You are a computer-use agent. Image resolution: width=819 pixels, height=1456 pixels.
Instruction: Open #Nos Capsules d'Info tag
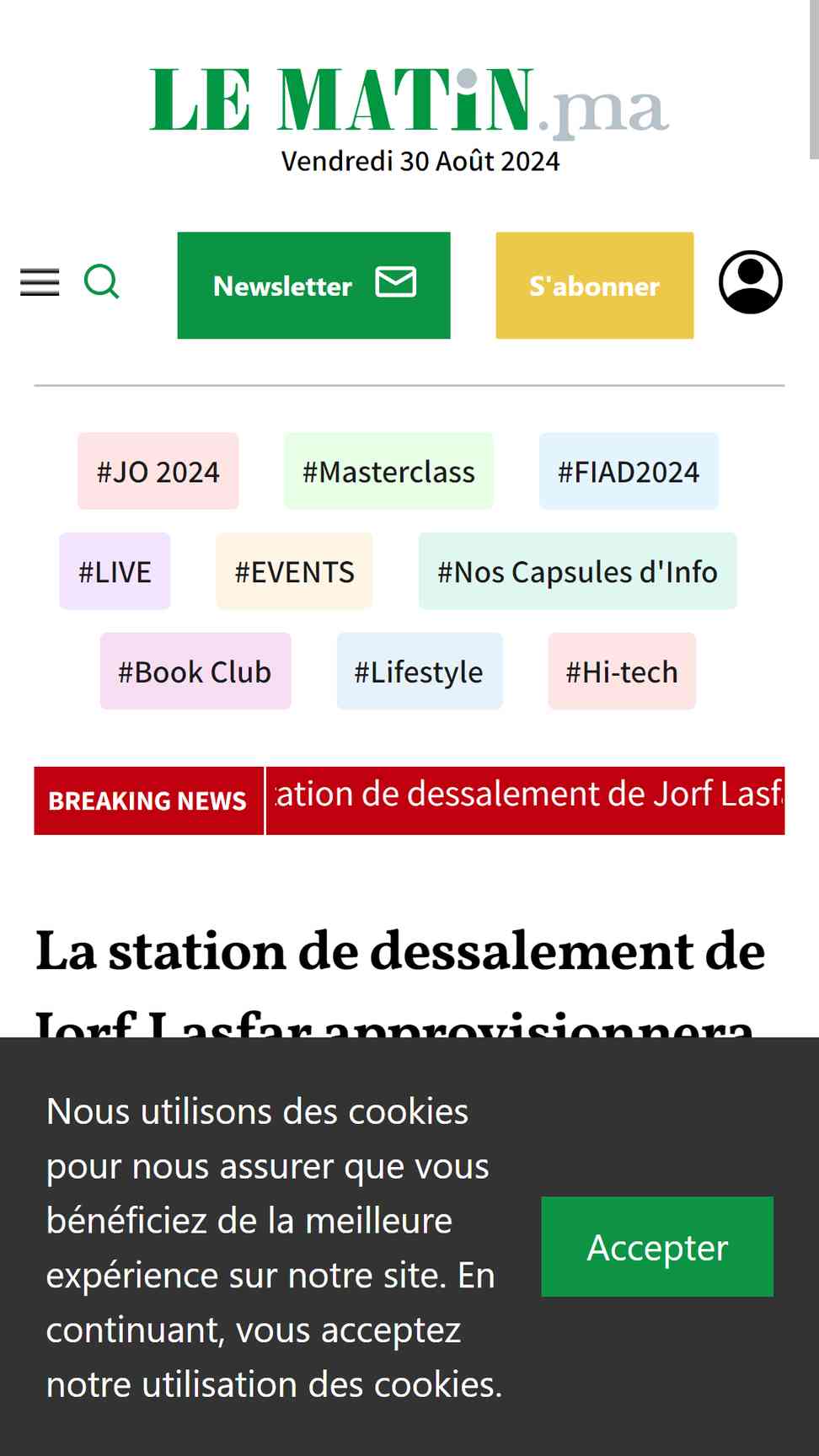(x=577, y=572)
